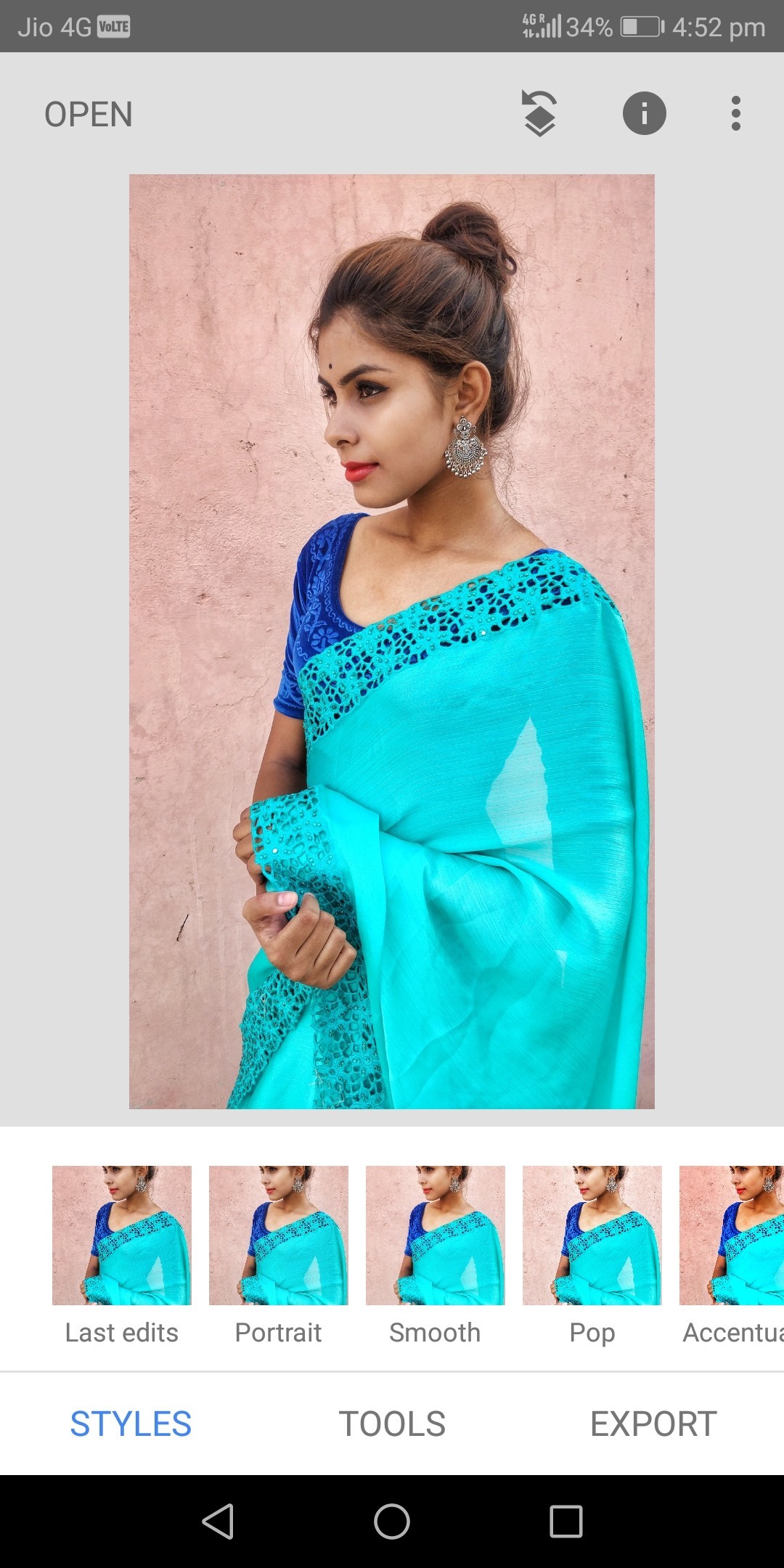The image size is (784, 1568).
Task: Open the three-dot overflow menu
Action: coord(735,114)
